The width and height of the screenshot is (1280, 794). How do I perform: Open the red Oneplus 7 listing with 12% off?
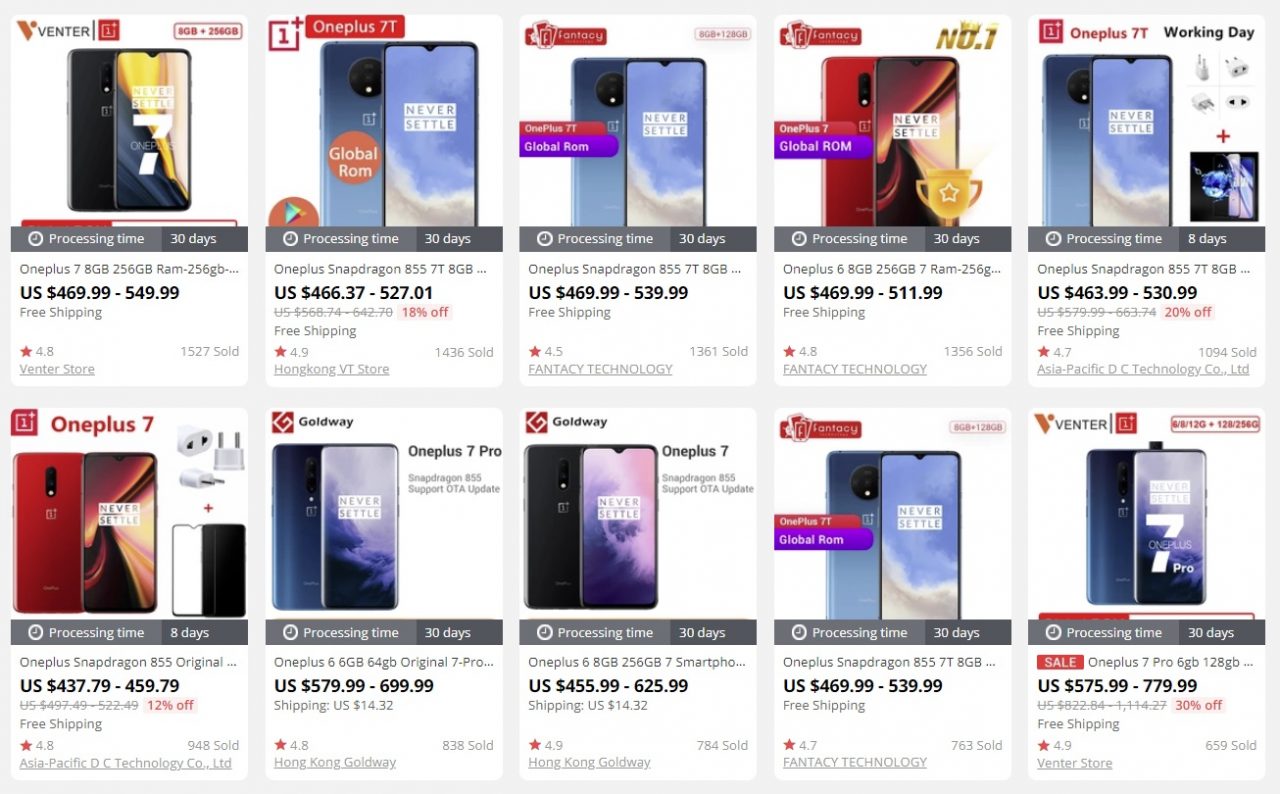(x=129, y=662)
